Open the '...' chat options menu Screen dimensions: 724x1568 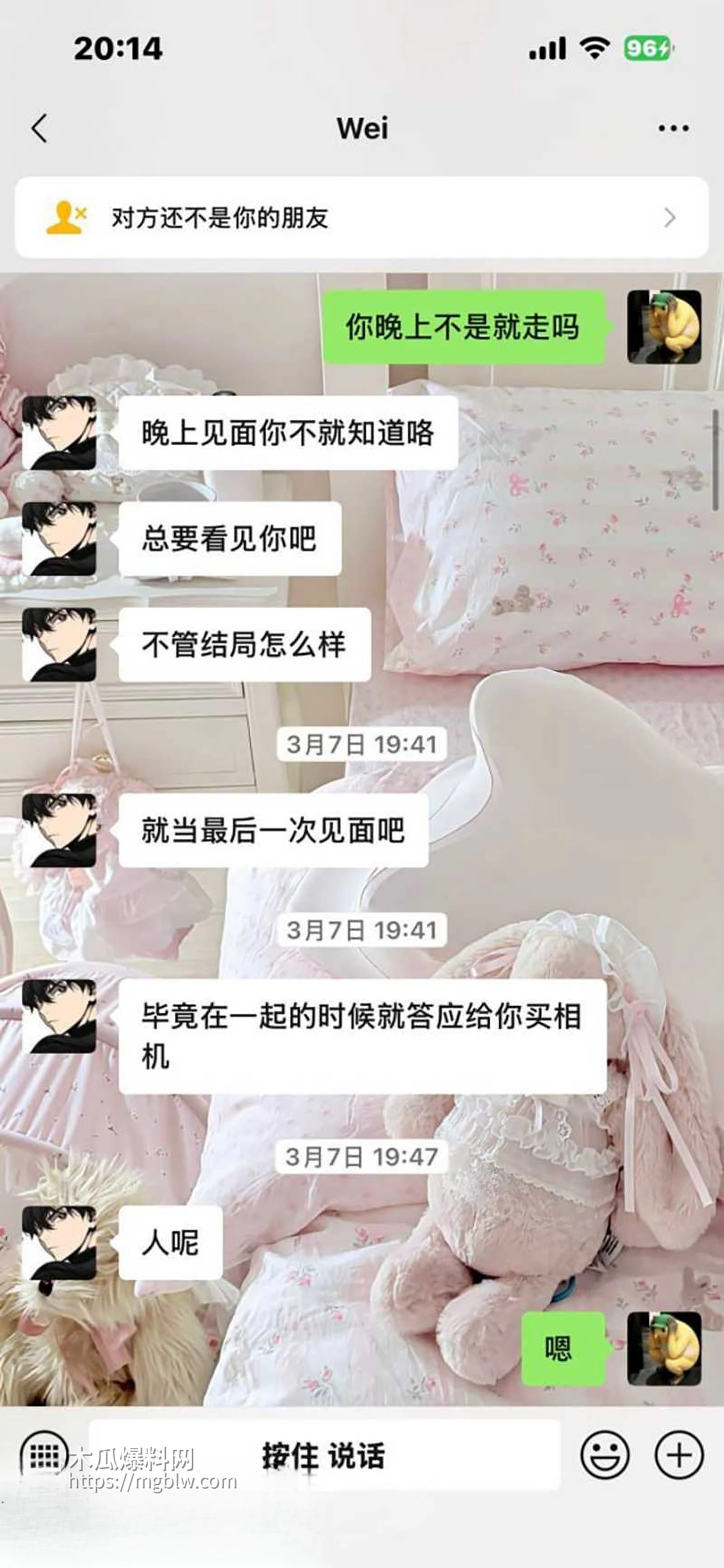pyautogui.click(x=673, y=128)
